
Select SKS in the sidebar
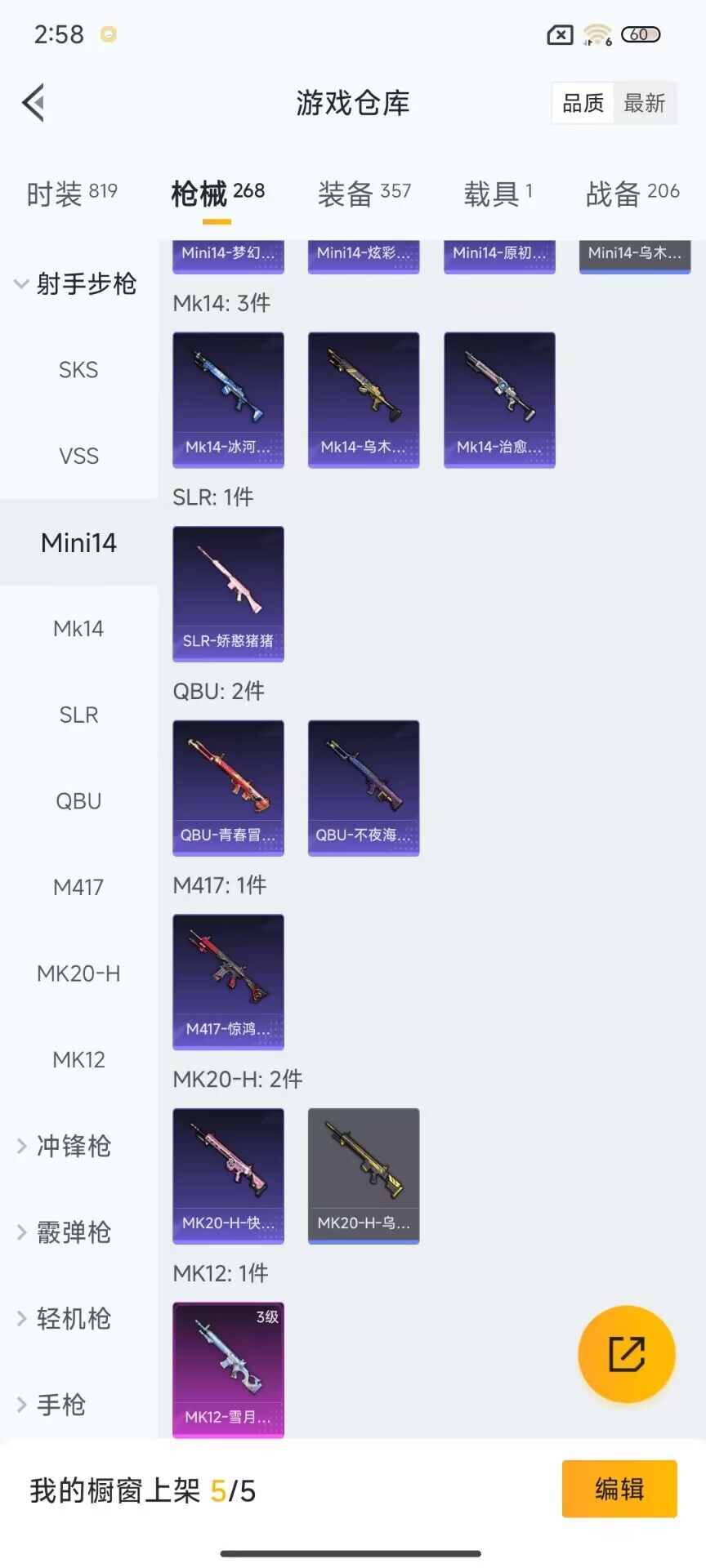[78, 370]
